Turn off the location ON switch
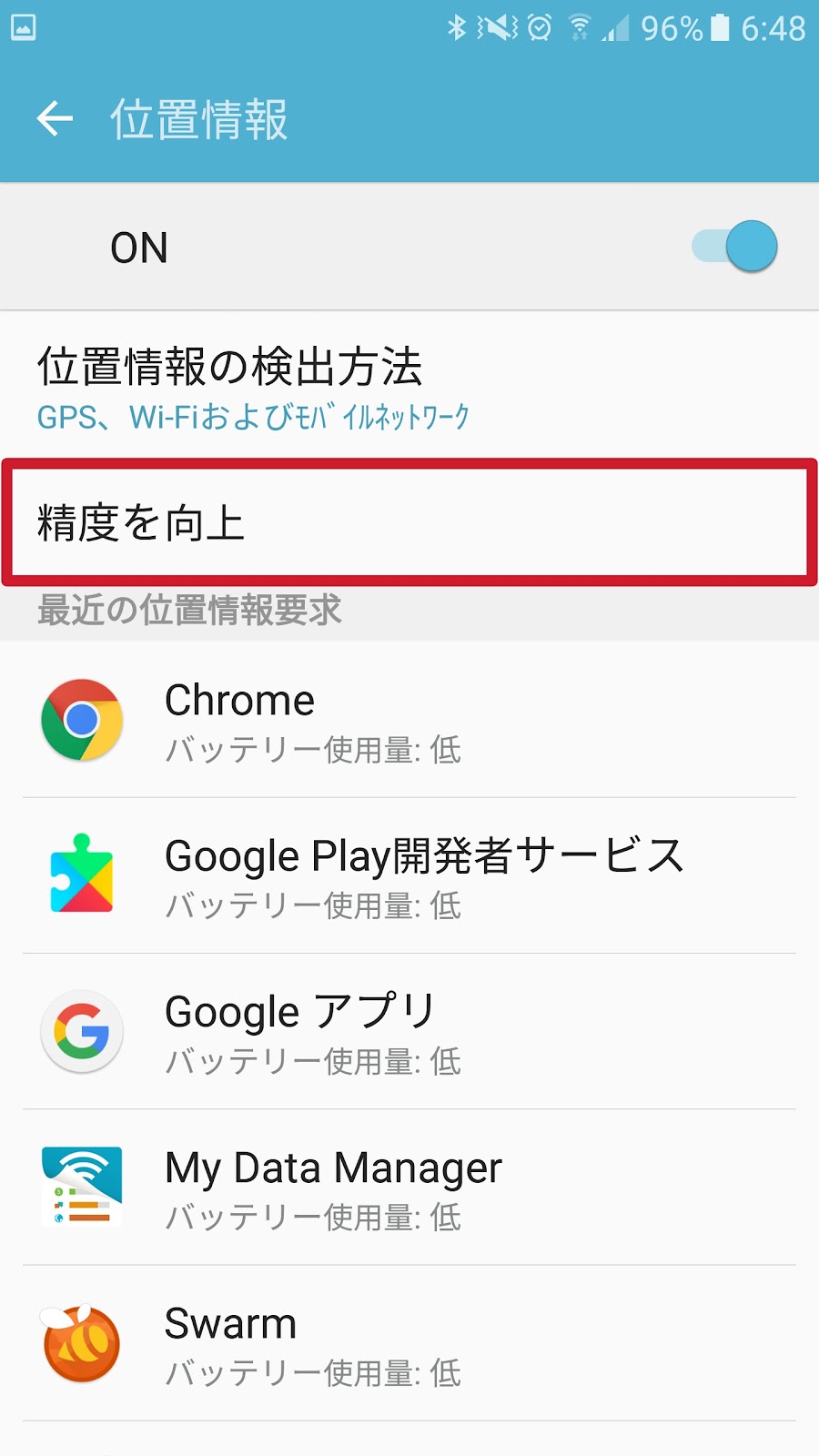This screenshot has width=819, height=1456. (x=735, y=247)
